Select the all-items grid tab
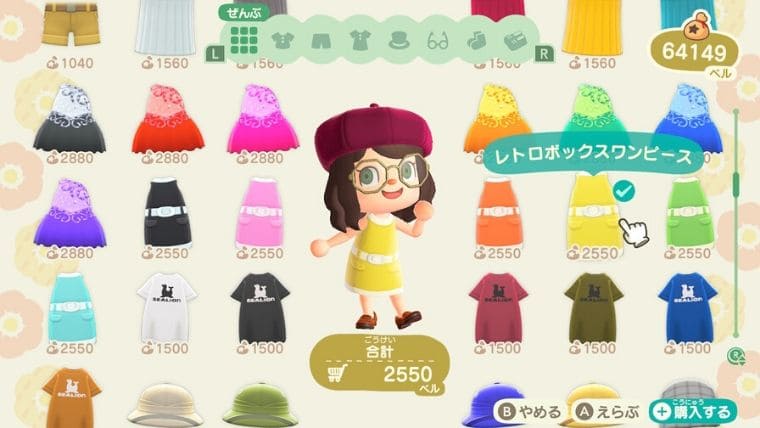The width and height of the screenshot is (760, 428). 242,42
